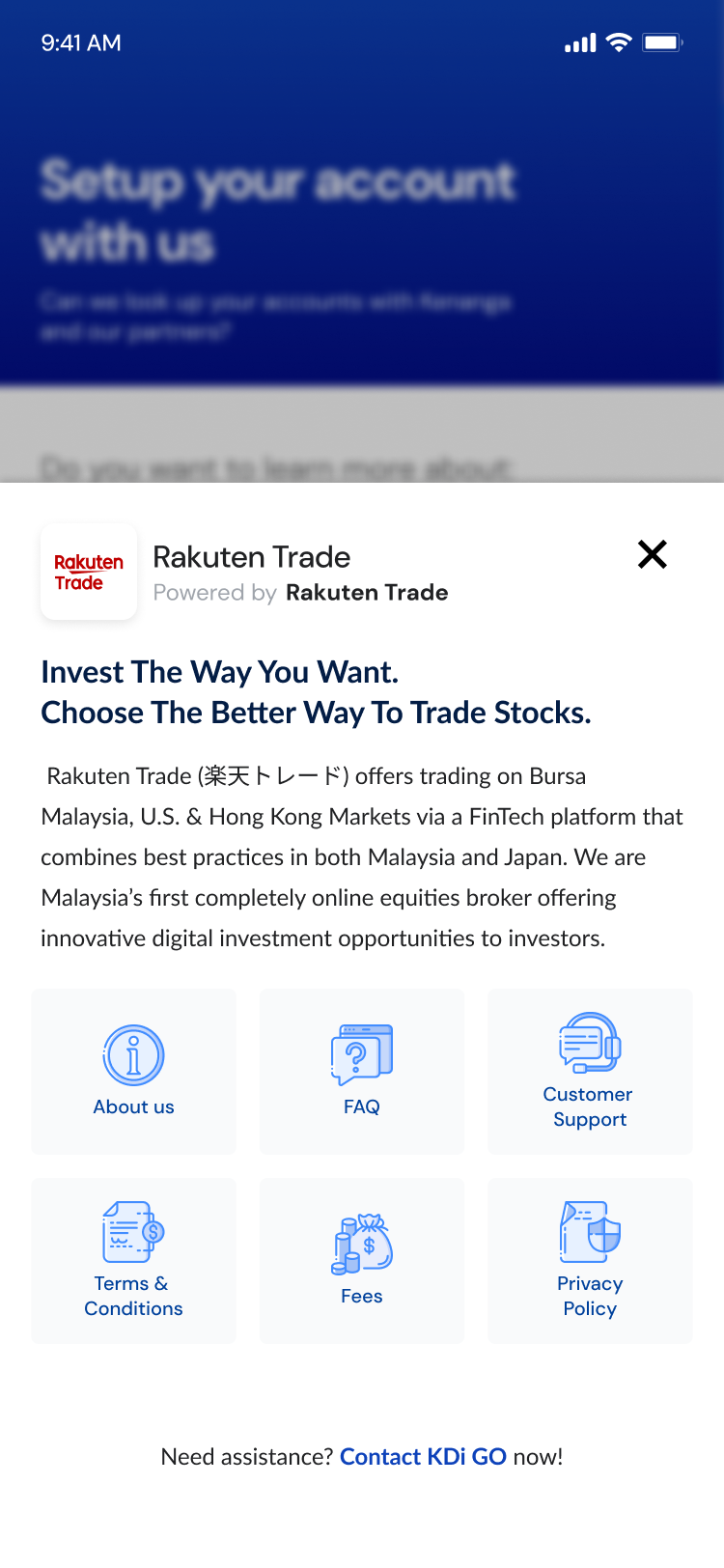View the Privacy Policy

tap(590, 1261)
